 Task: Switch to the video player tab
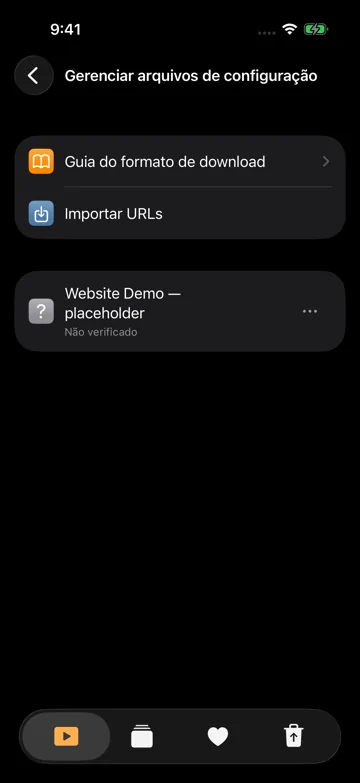click(x=66, y=736)
